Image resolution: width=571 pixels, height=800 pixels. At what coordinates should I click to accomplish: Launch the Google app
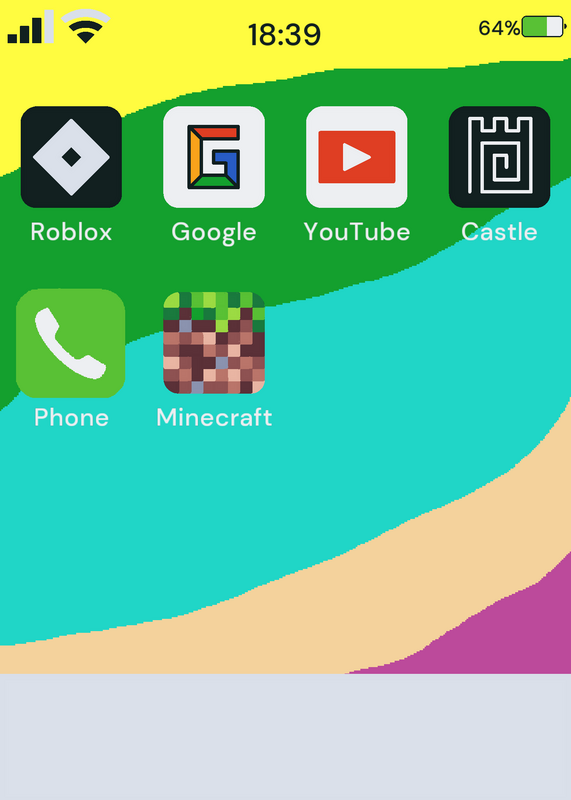coord(214,157)
